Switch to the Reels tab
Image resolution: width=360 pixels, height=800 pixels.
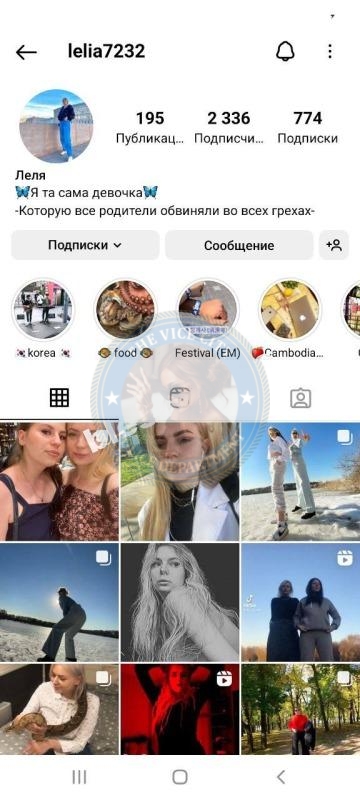tap(180, 397)
